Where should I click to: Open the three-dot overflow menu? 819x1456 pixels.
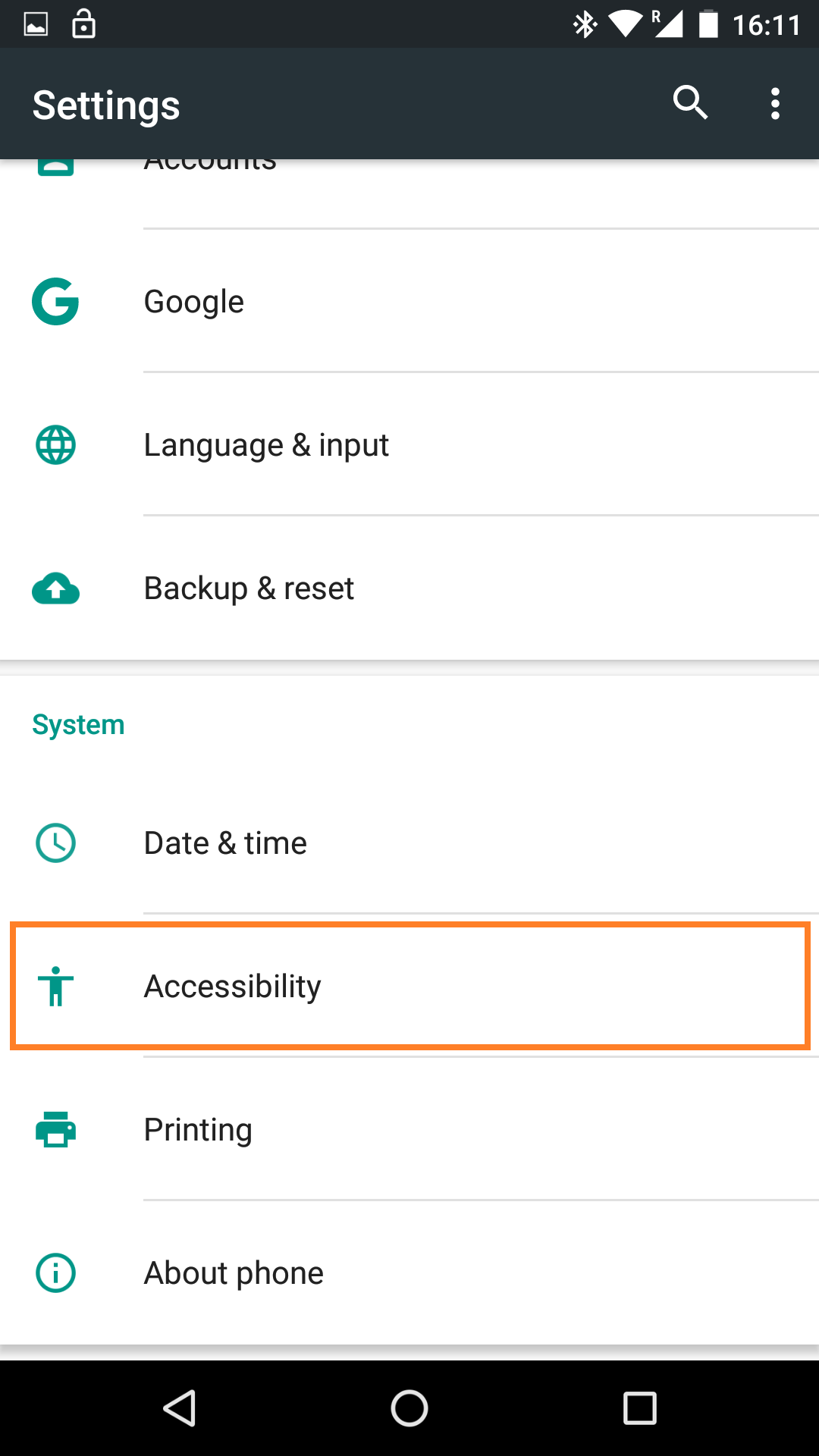click(774, 103)
